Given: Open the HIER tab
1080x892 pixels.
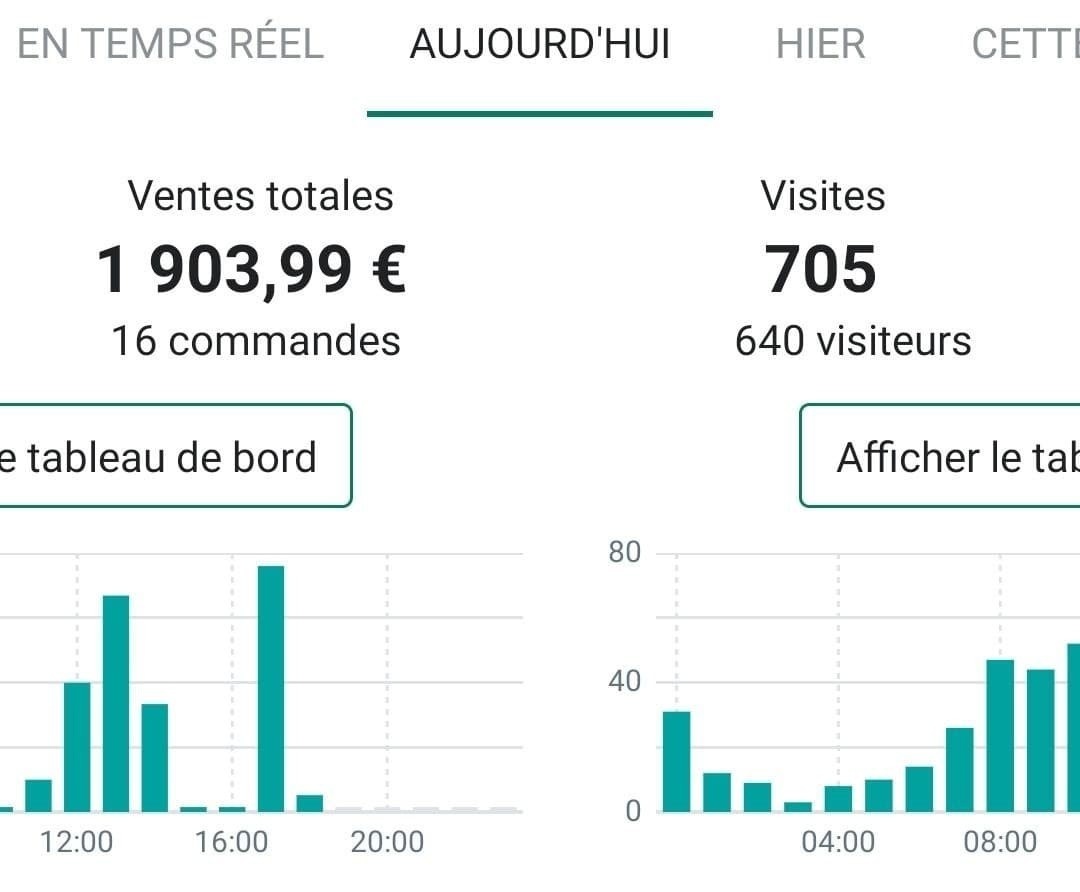Looking at the screenshot, I should point(820,45).
